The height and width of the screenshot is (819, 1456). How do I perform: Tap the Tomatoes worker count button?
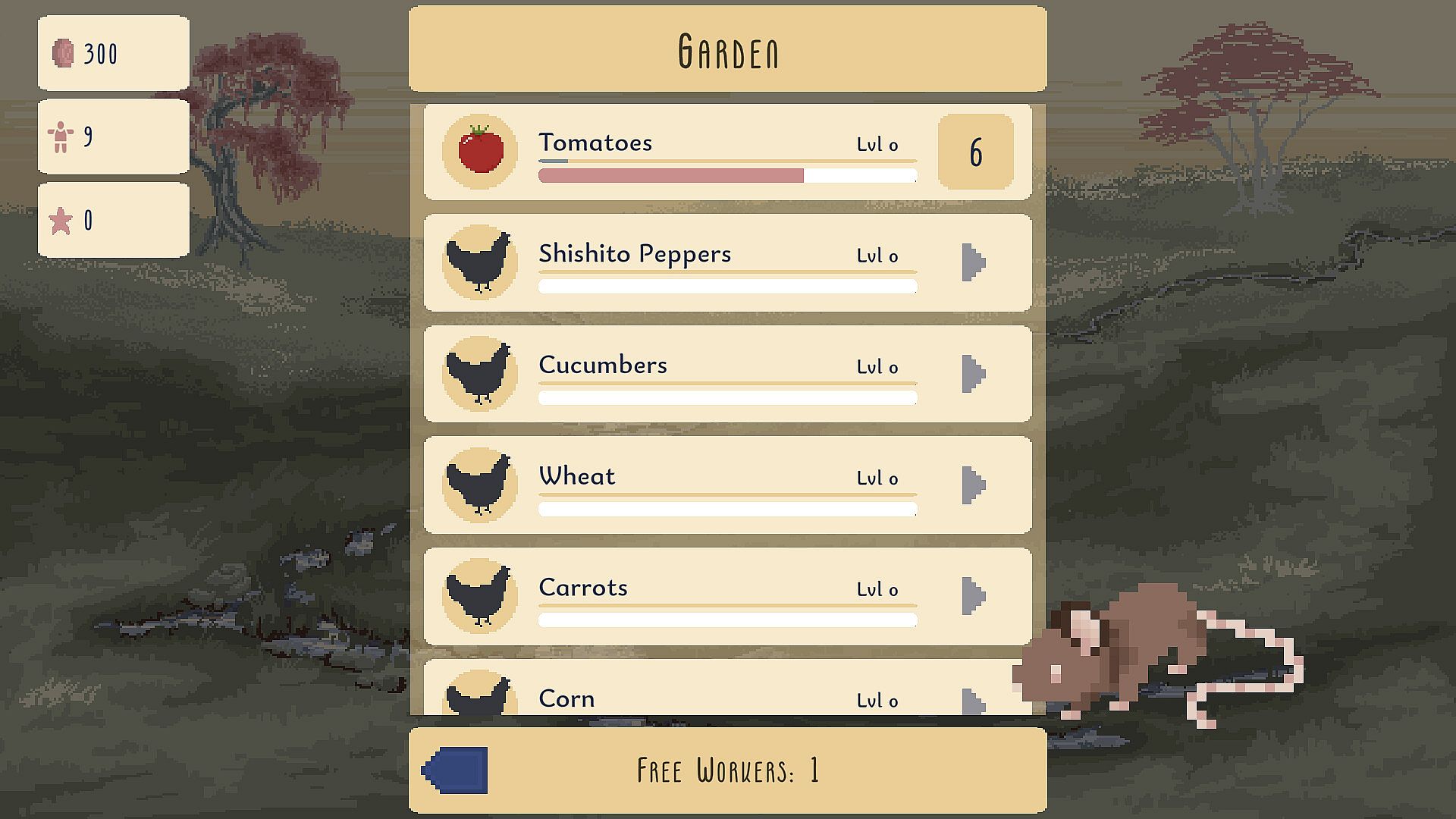[x=975, y=152]
